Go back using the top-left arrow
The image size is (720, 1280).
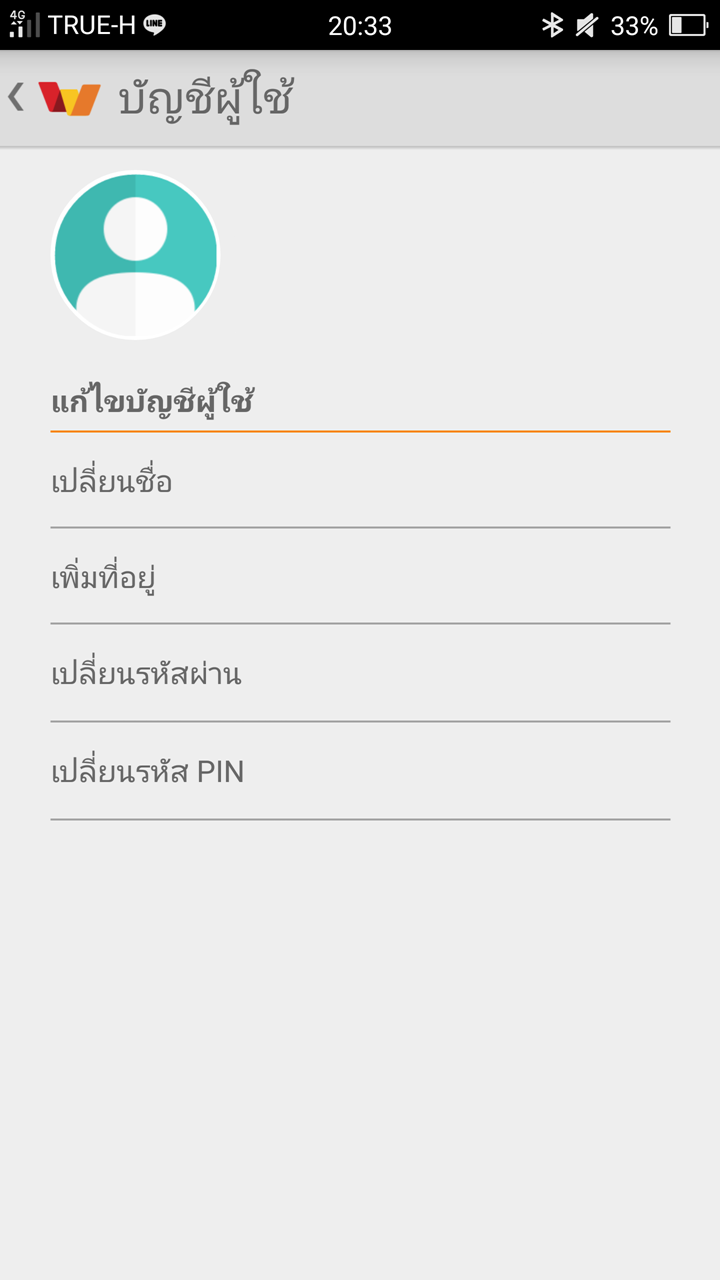pos(16,98)
